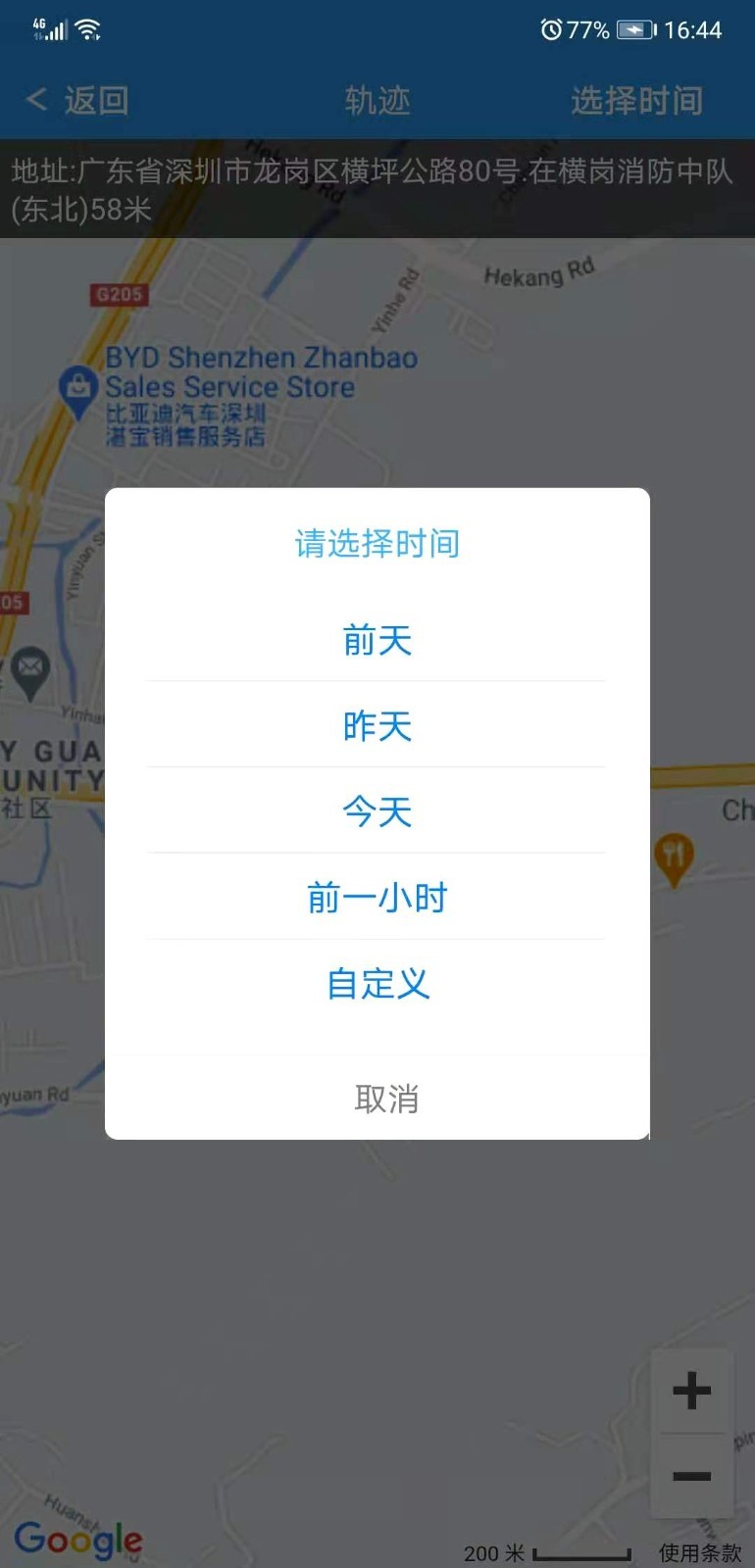Switch to the 轨迹 view

tap(377, 100)
